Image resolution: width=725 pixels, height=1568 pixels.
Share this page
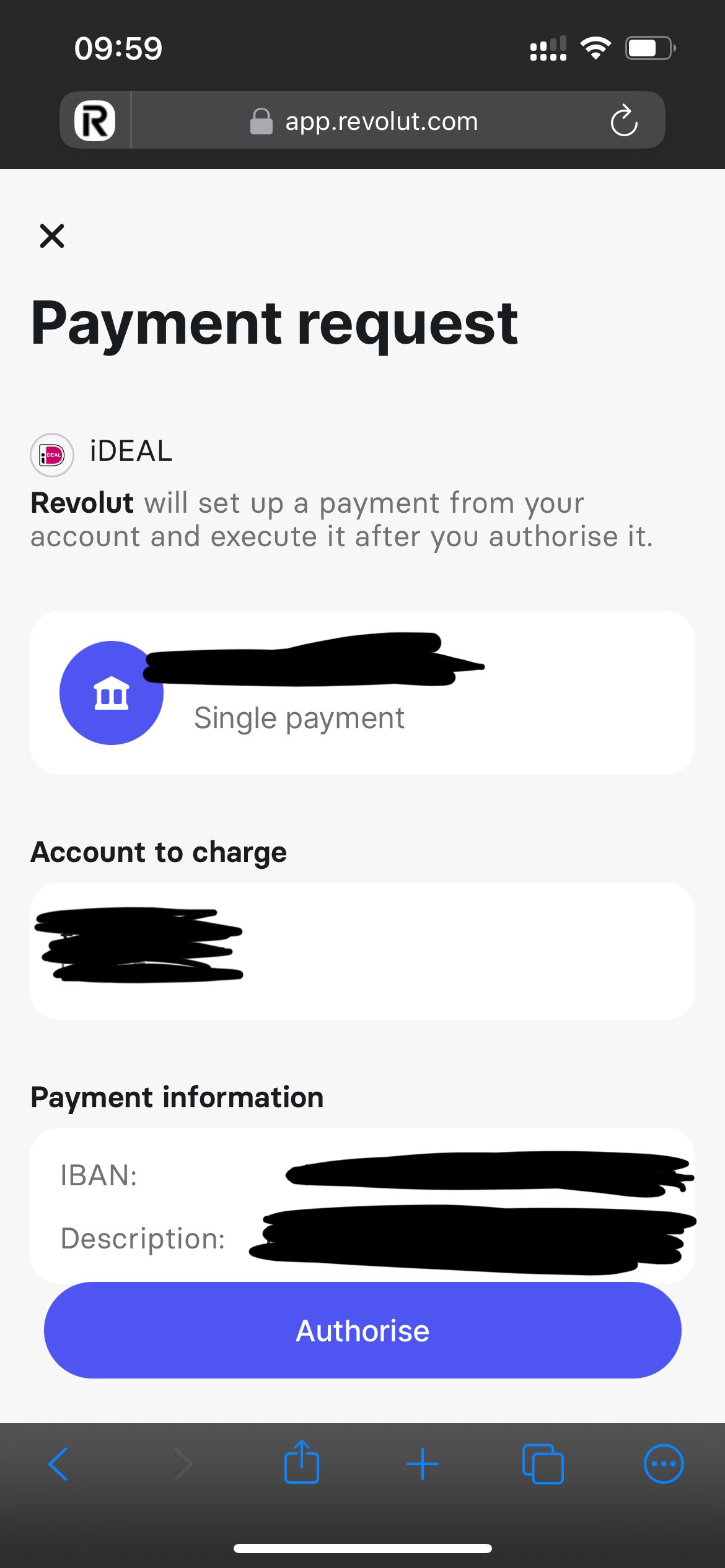click(x=302, y=1463)
